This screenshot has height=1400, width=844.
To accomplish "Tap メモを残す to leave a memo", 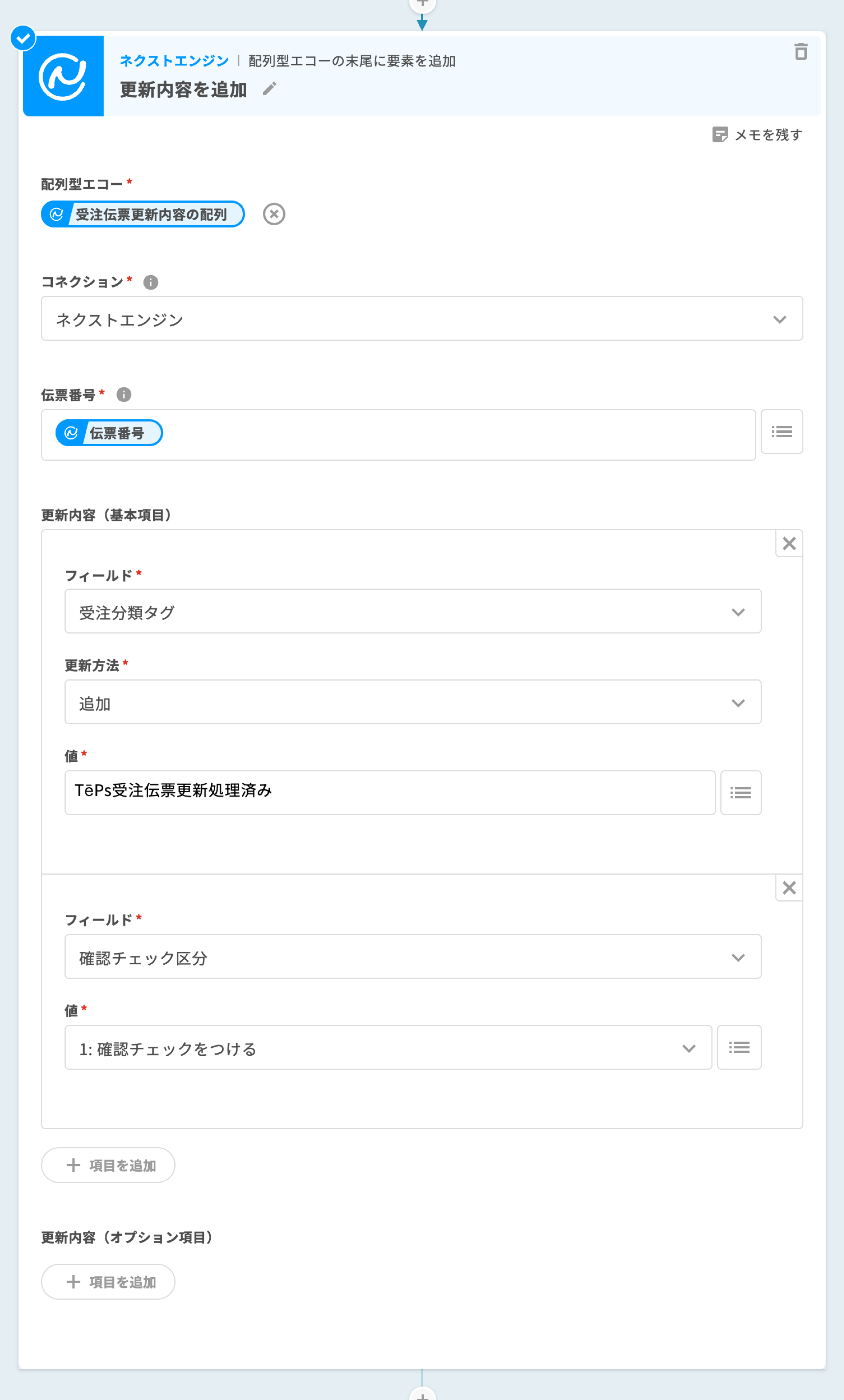I will pos(757,135).
